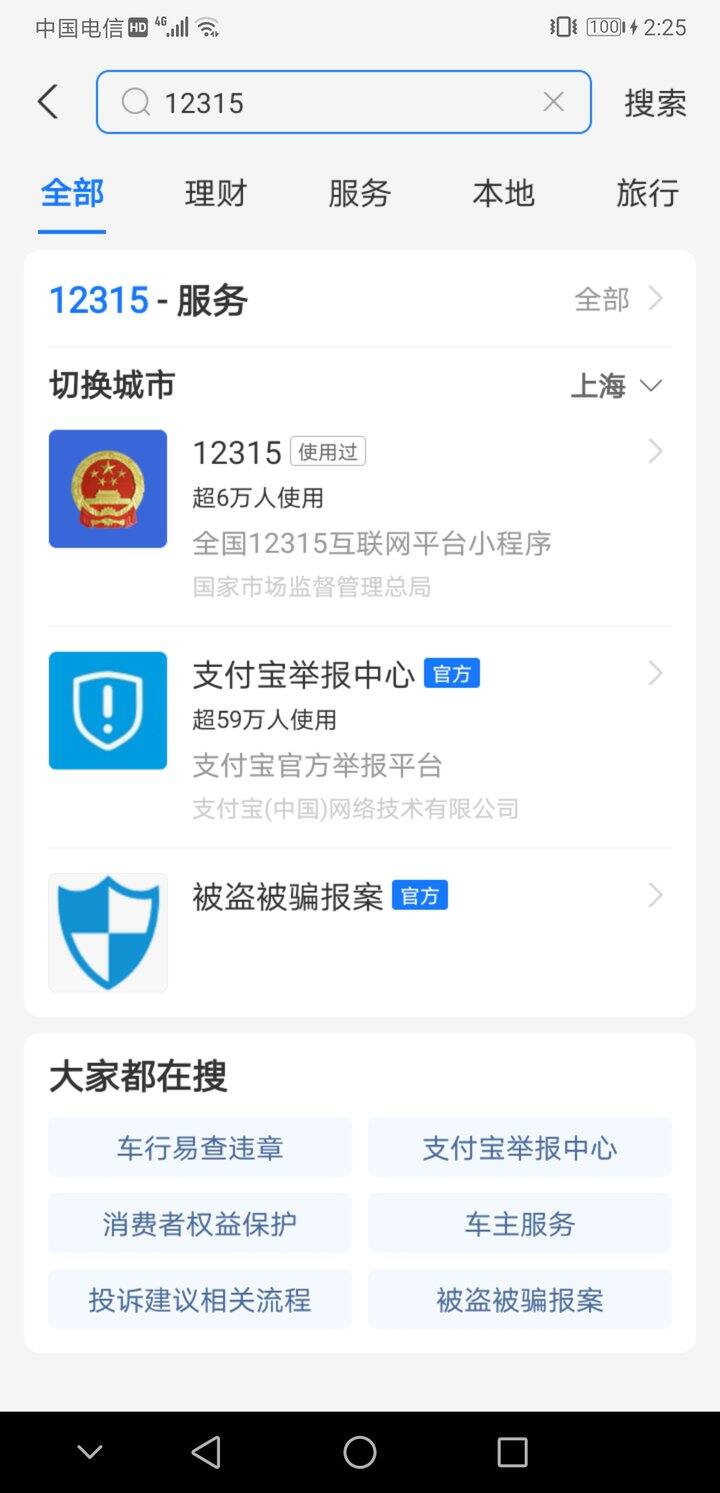Focus the search box containing 12315
This screenshot has height=1493, width=720.
click(x=344, y=102)
